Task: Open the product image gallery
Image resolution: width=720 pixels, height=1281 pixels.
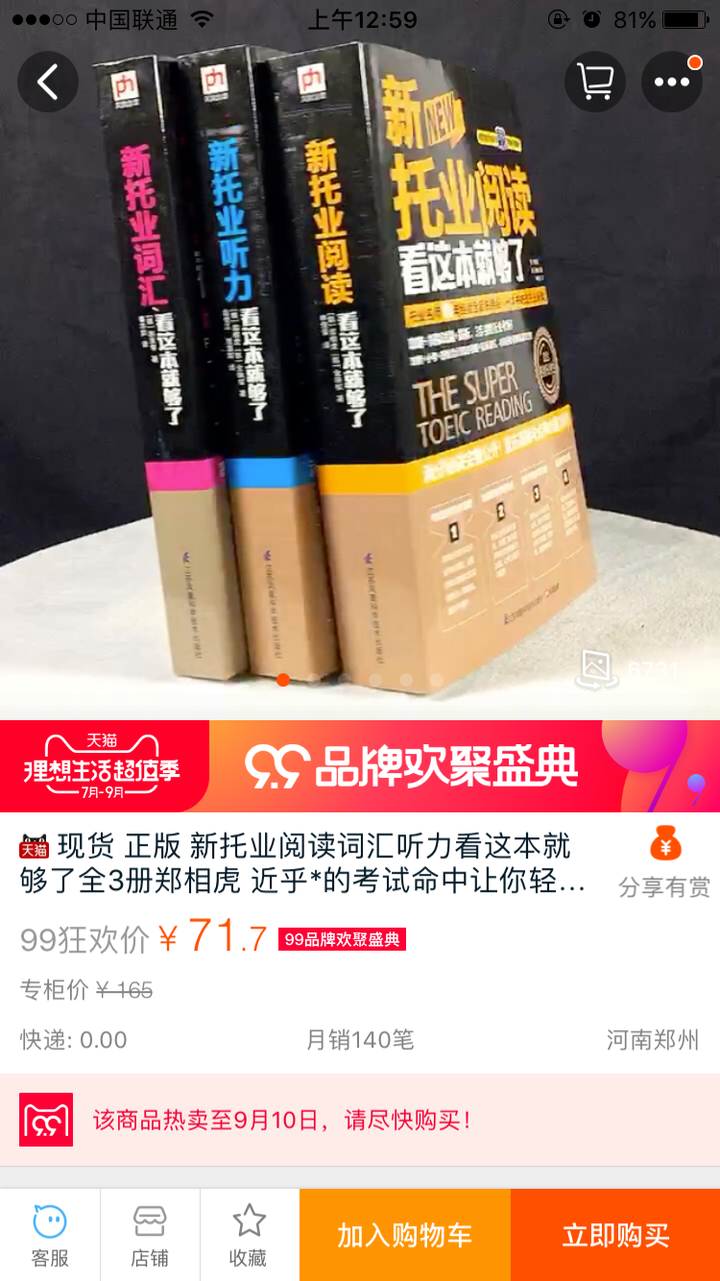Action: tap(360, 380)
